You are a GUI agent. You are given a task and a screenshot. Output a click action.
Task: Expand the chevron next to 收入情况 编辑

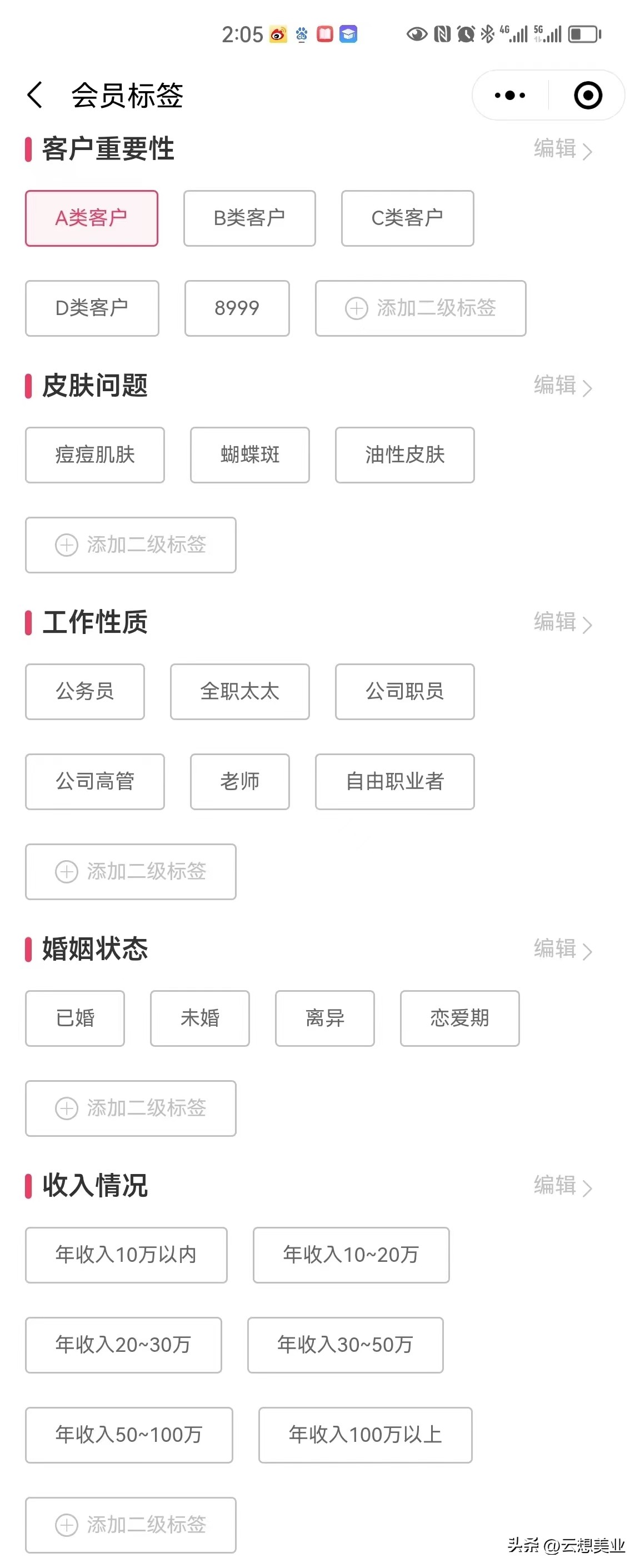[587, 1187]
